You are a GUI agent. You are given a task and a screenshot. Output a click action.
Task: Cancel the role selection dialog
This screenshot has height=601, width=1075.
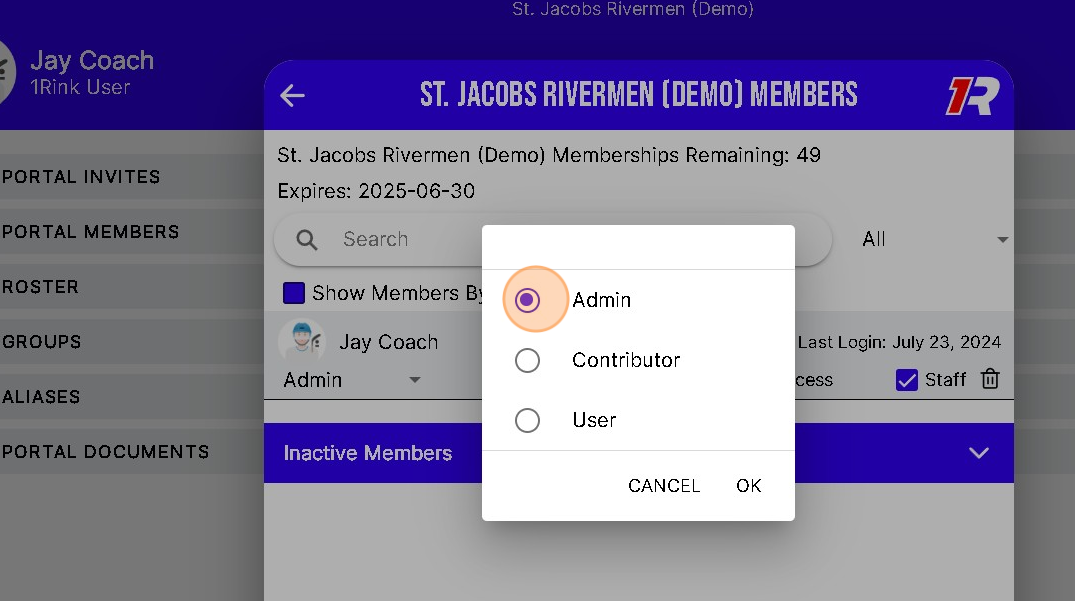[x=663, y=486]
